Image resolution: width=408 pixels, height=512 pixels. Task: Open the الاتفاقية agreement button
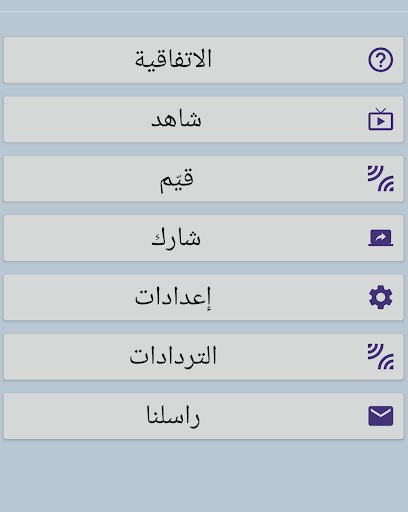(x=204, y=60)
